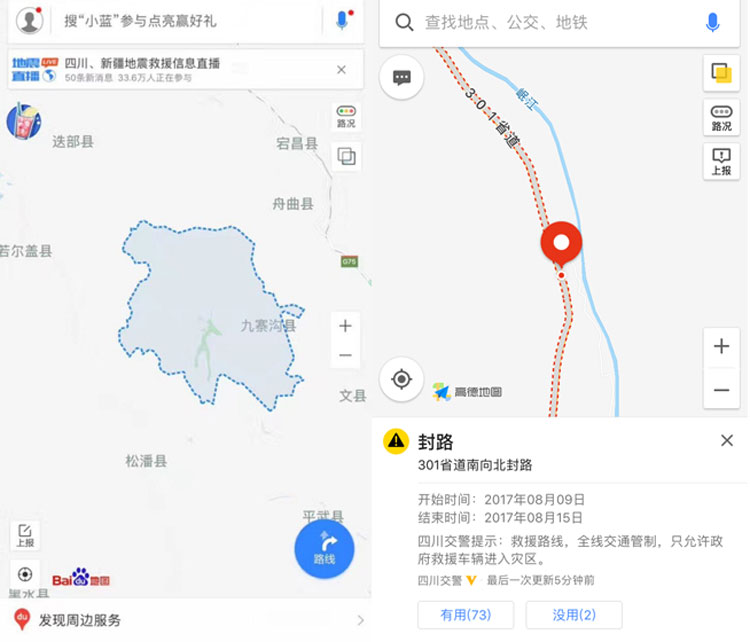Viewport: 750px width, 642px height.
Task: Mark the road closure info as 有用(73)
Action: 466,615
